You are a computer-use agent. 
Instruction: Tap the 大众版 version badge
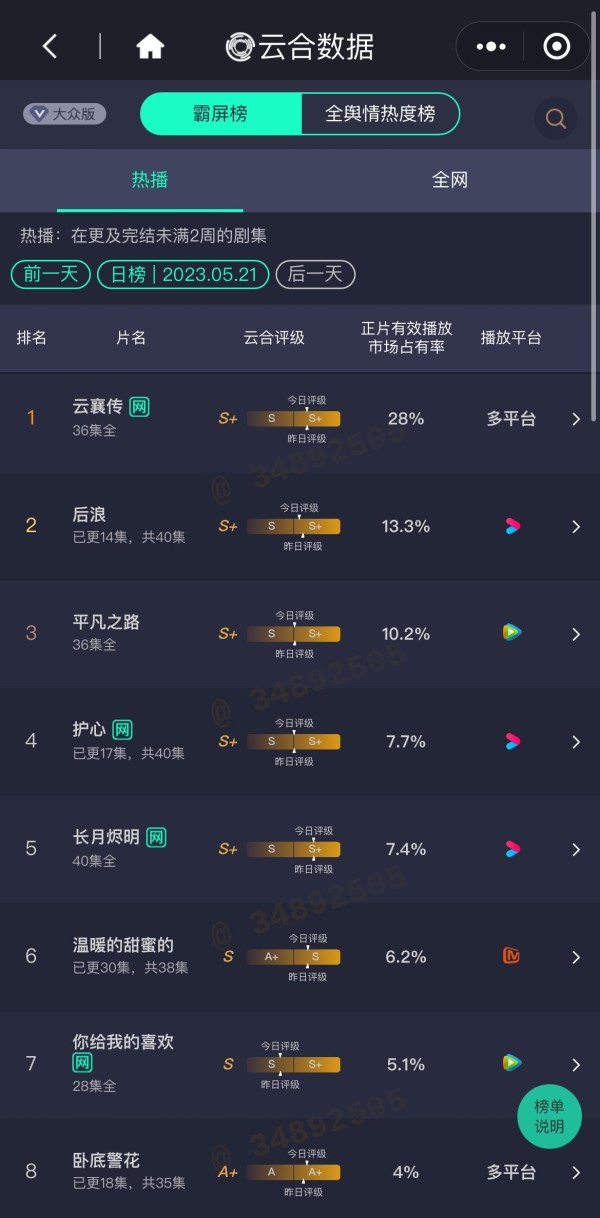65,114
